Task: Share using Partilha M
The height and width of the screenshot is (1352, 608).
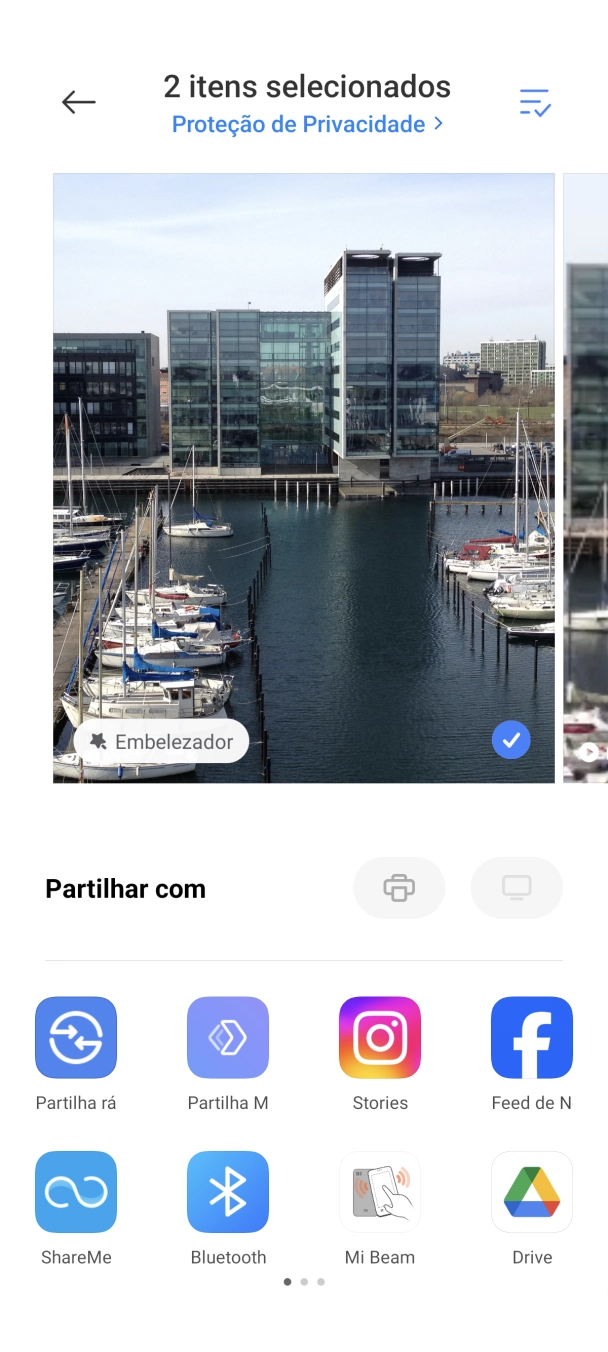Action: click(x=228, y=1038)
